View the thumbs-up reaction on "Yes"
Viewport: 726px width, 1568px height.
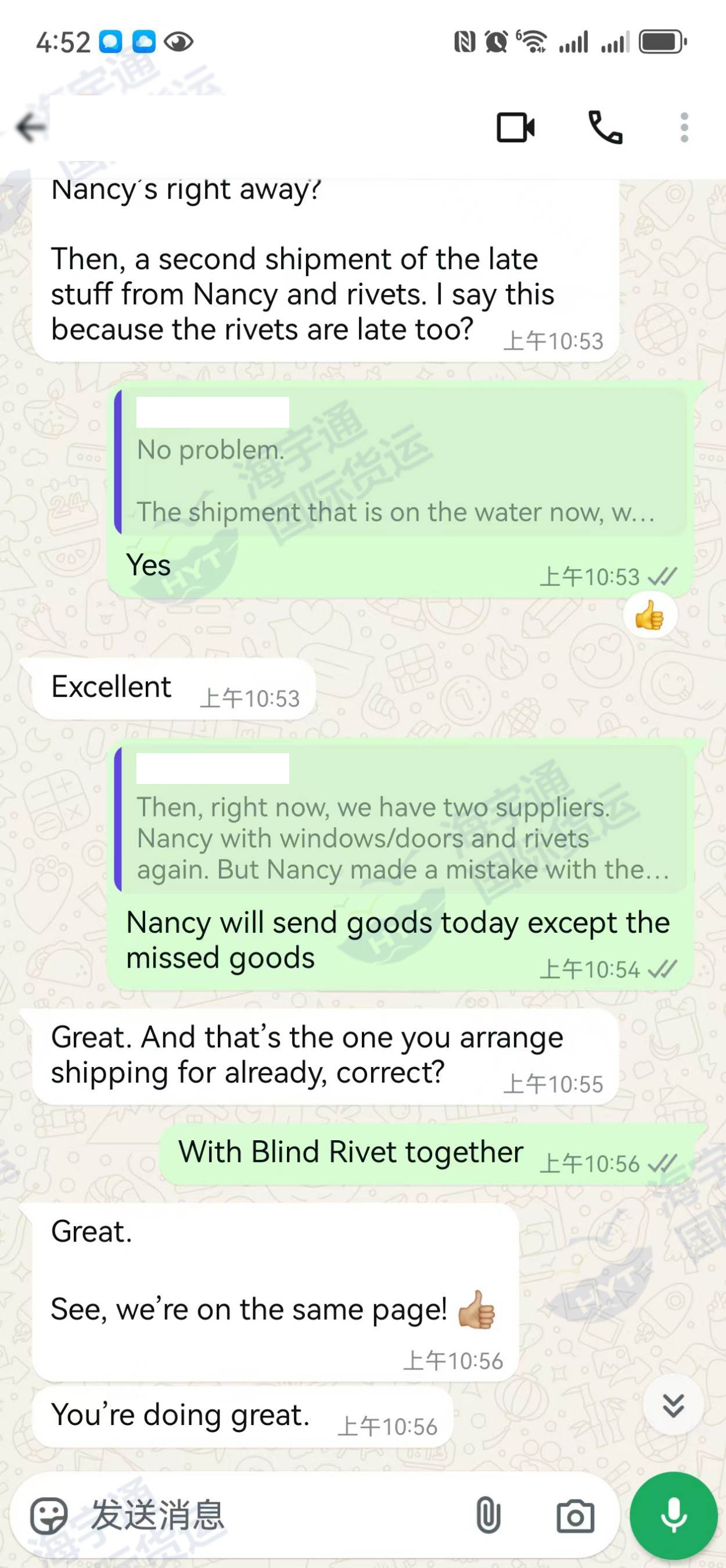pyautogui.click(x=649, y=617)
